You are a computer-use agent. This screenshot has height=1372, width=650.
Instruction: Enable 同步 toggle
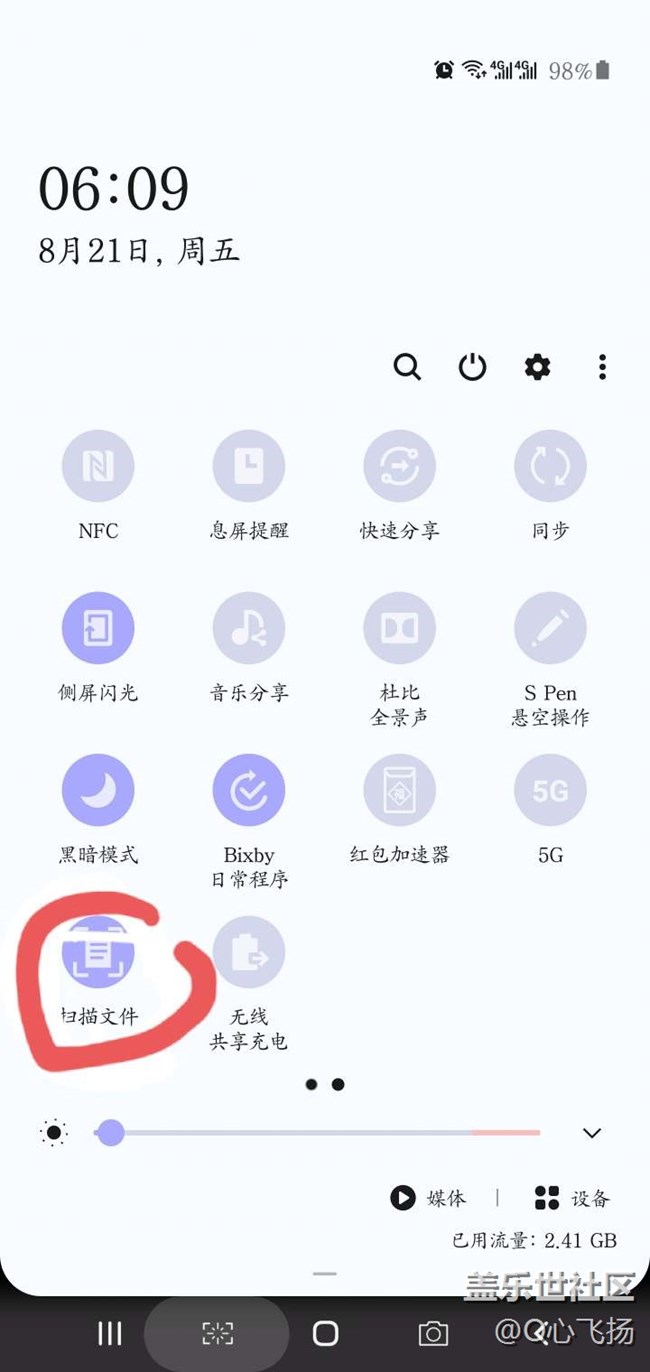(550, 466)
